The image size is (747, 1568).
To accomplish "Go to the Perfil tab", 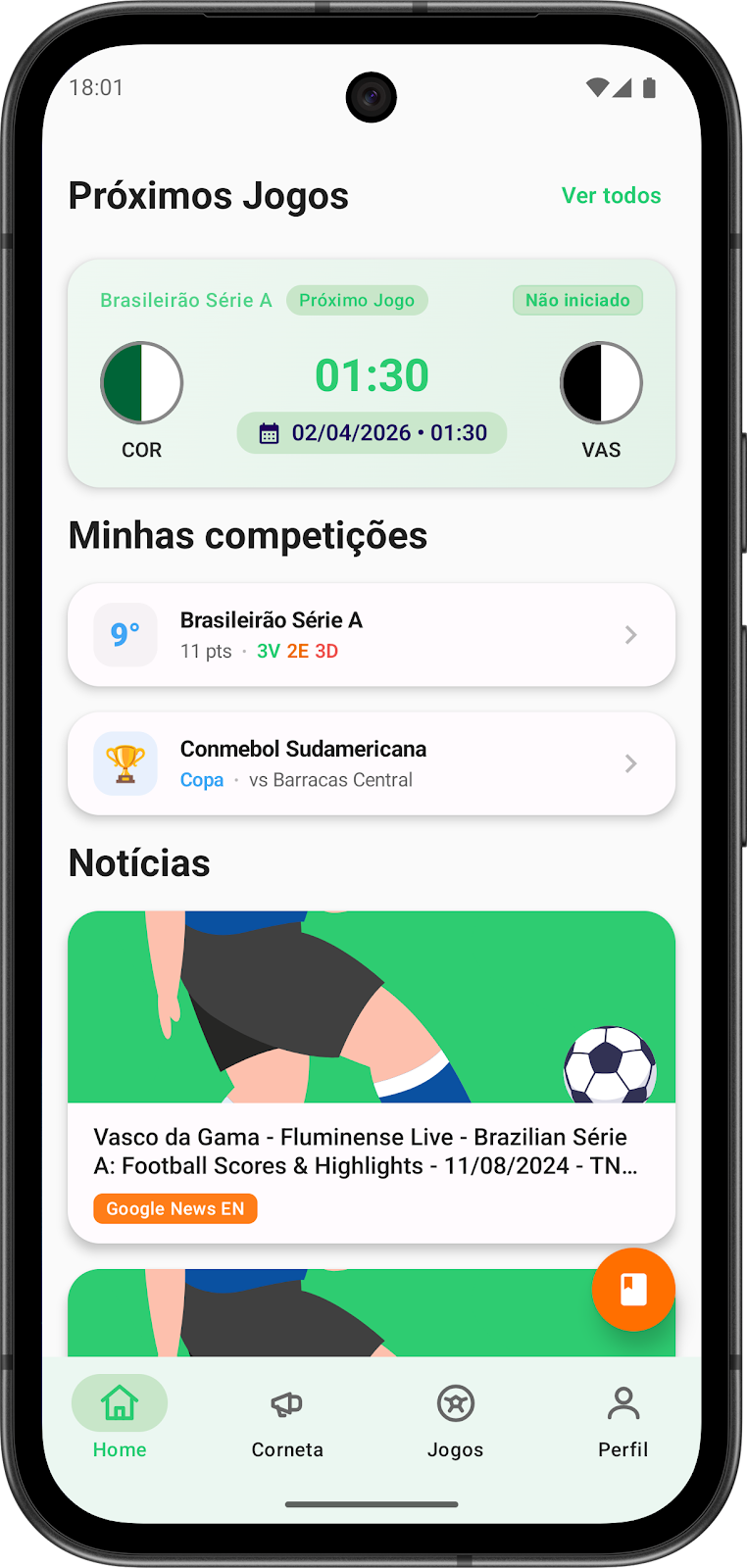I will [622, 1419].
